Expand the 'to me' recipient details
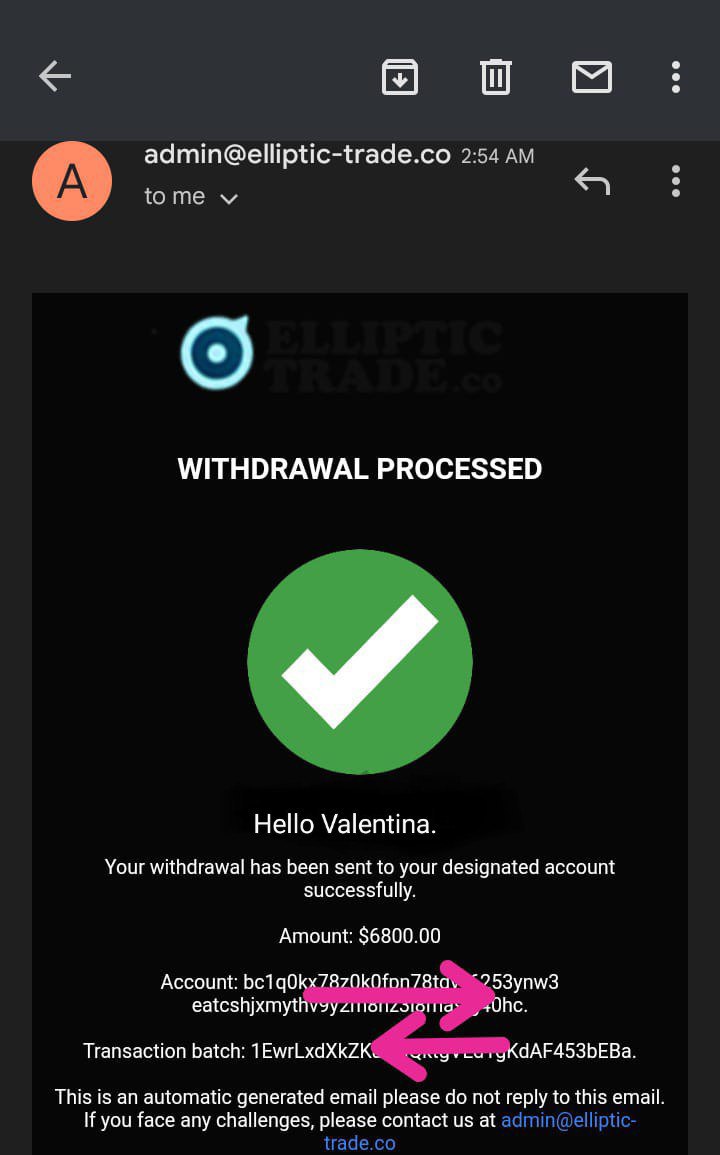This screenshot has width=720, height=1155. 229,198
